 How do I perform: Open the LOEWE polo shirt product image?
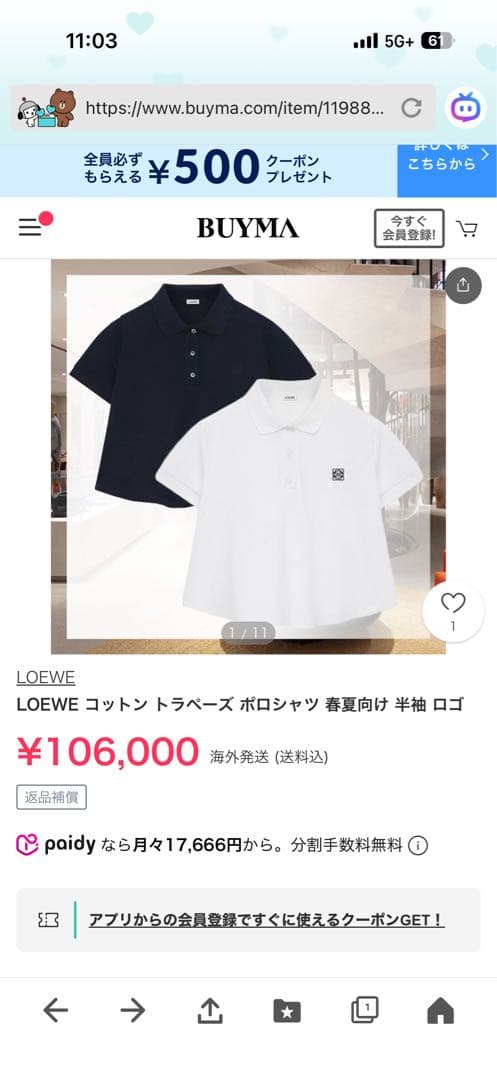[248, 457]
